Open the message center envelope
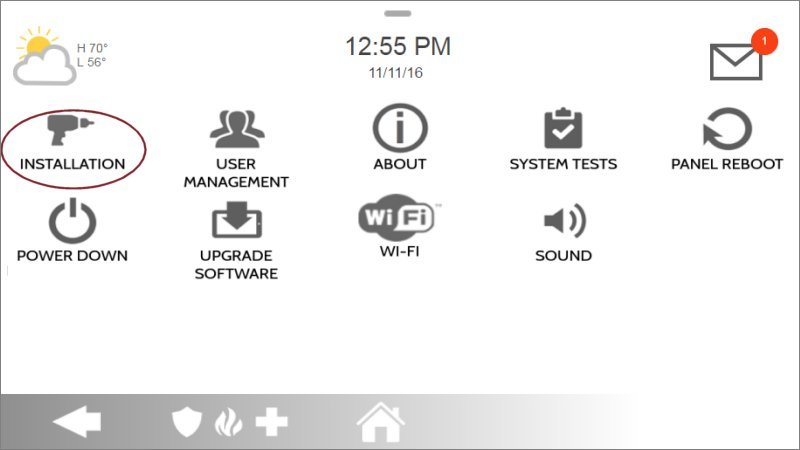800x450 pixels. 737,61
